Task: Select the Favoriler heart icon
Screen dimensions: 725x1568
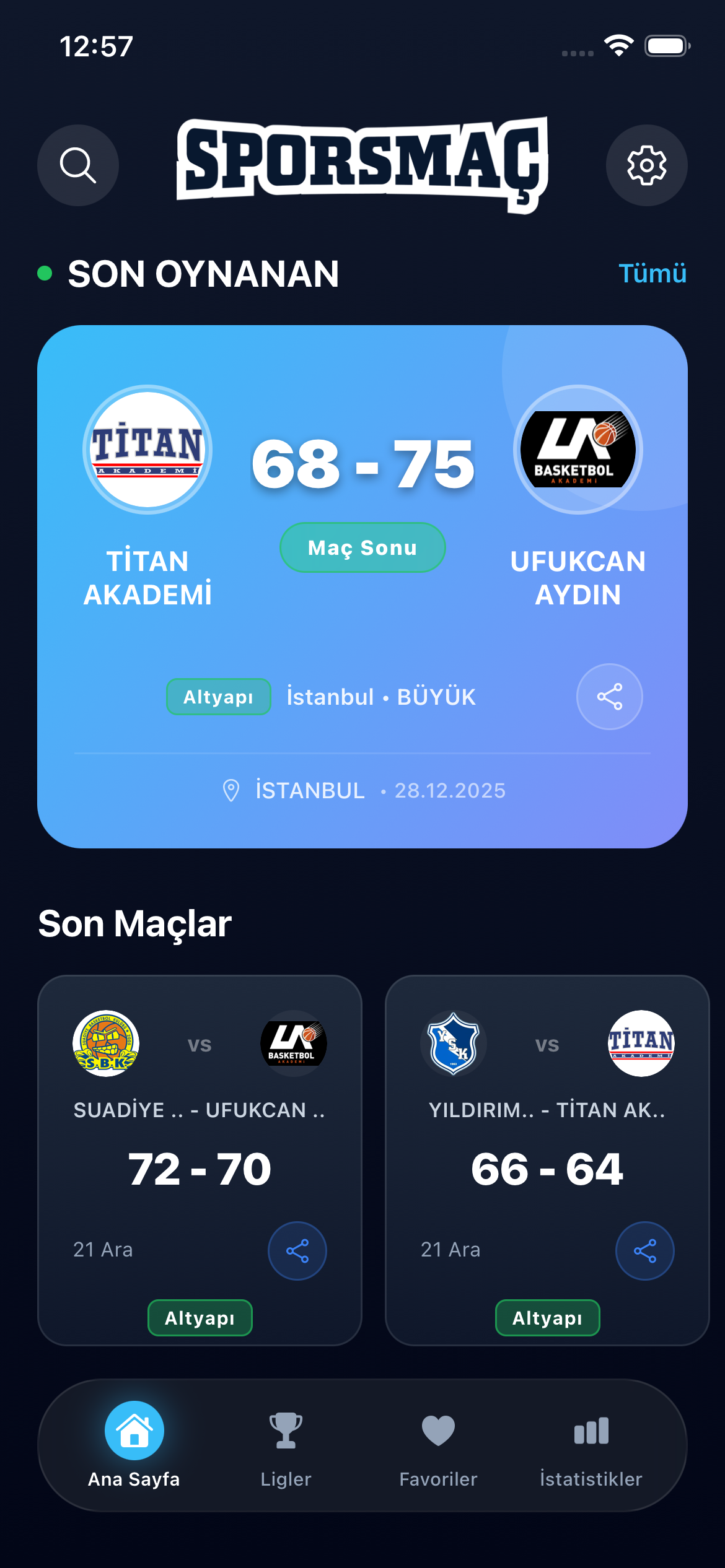Action: [x=438, y=1431]
